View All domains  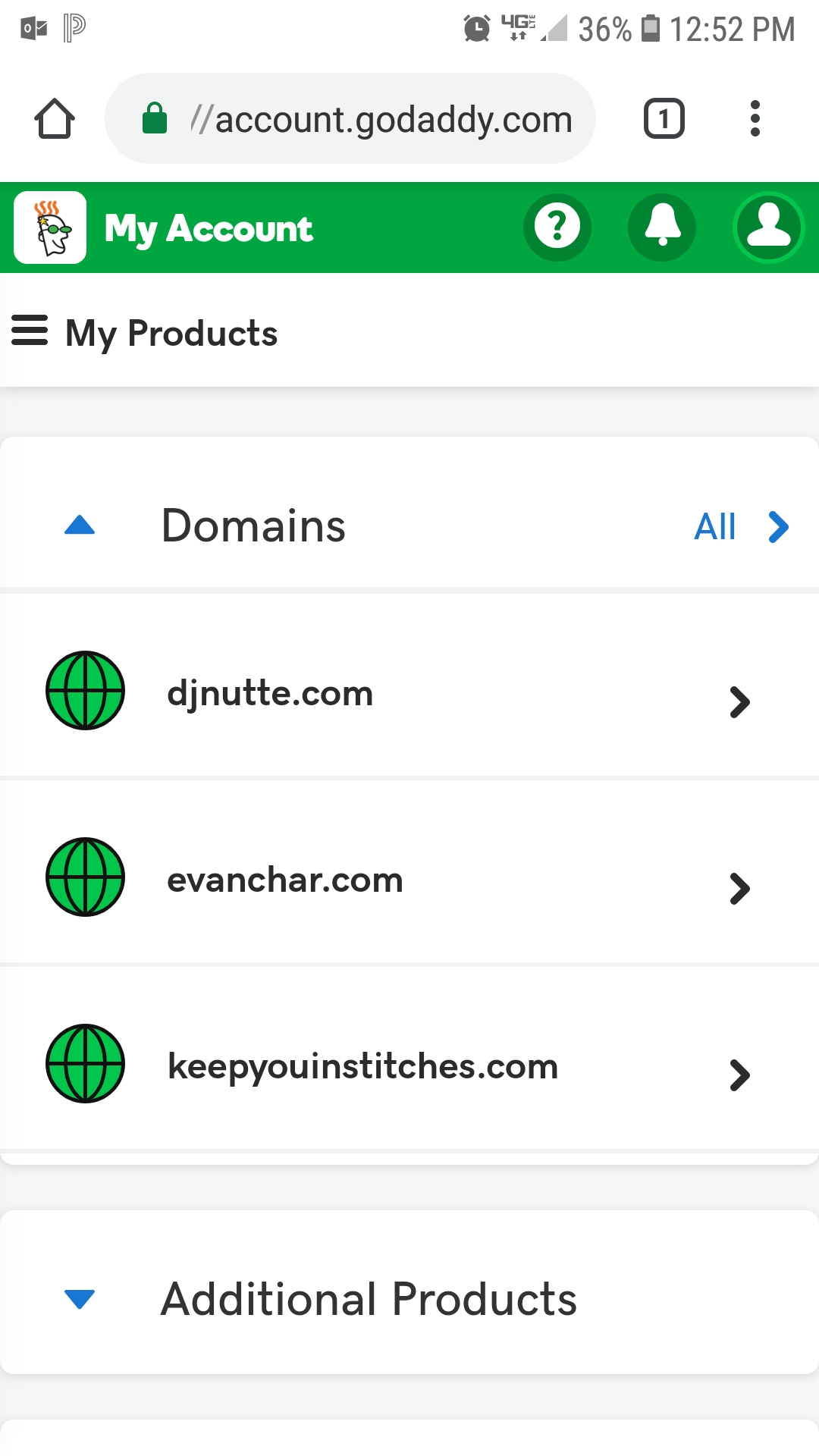(x=742, y=526)
